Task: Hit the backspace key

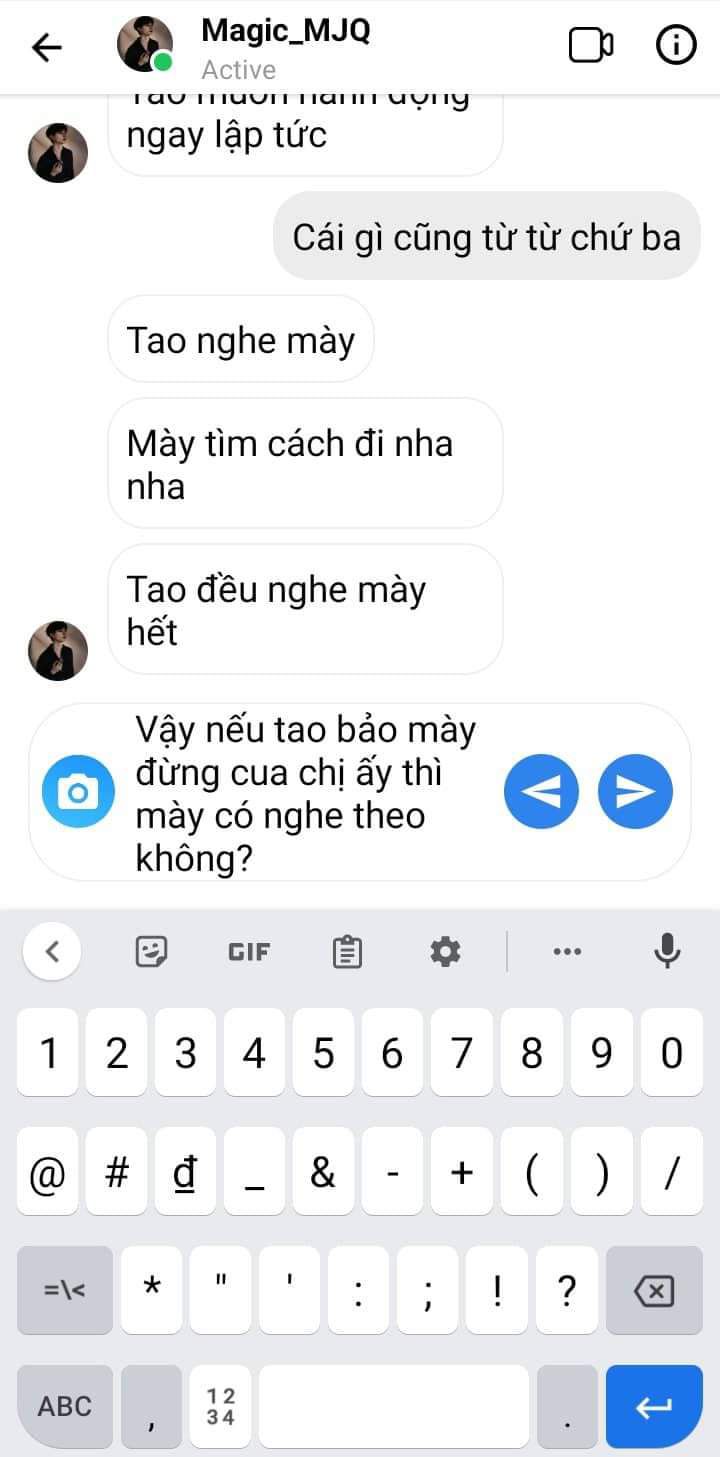Action: 654,1291
